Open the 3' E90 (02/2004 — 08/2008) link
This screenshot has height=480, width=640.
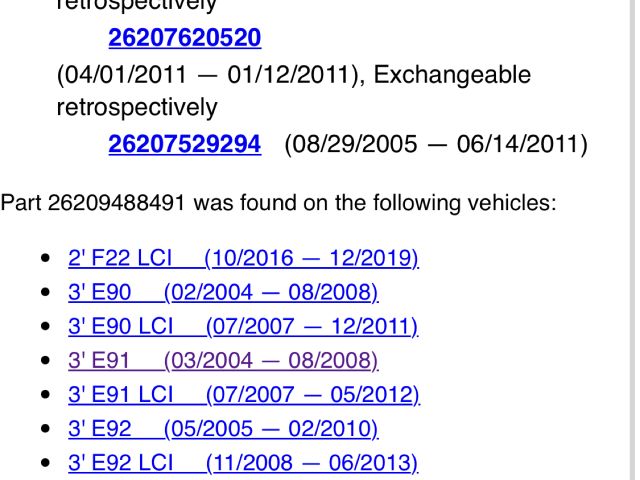pyautogui.click(x=223, y=293)
